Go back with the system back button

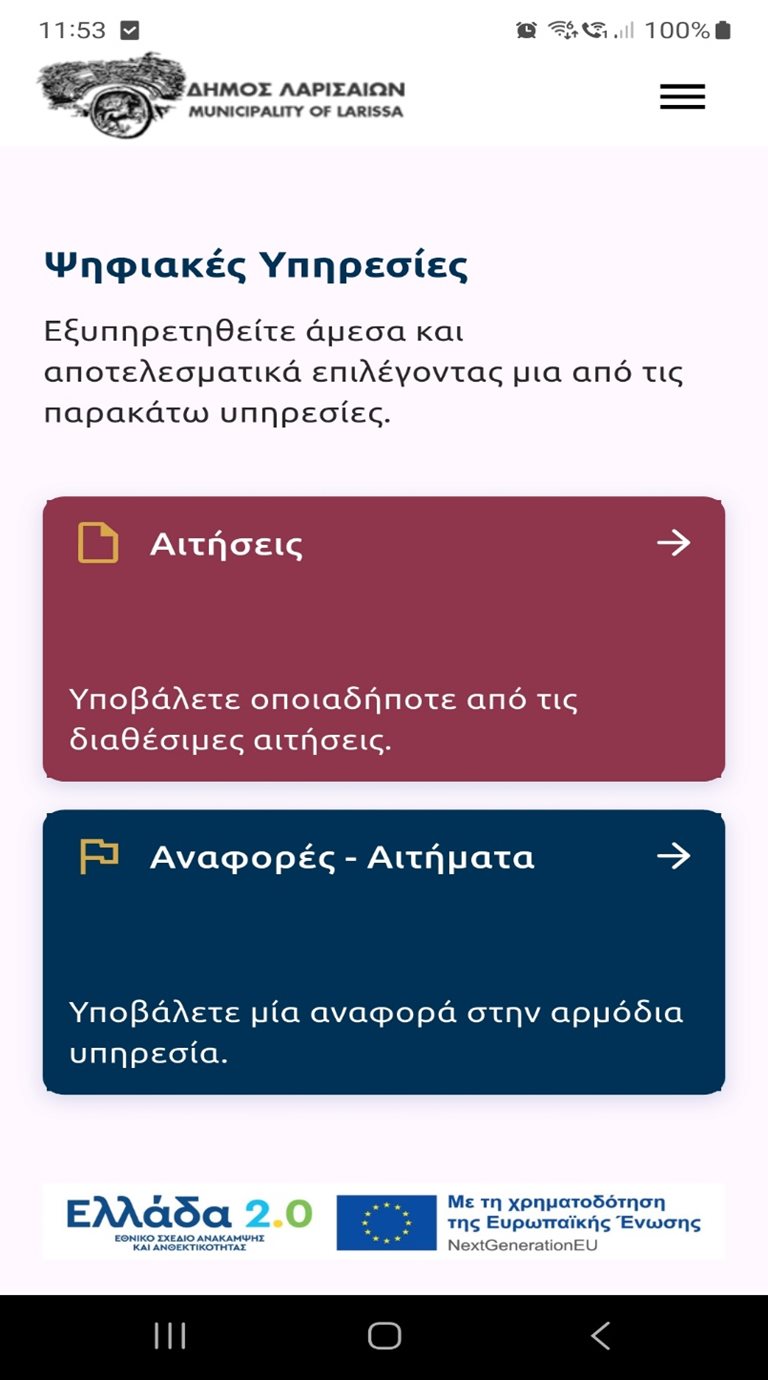600,1336
